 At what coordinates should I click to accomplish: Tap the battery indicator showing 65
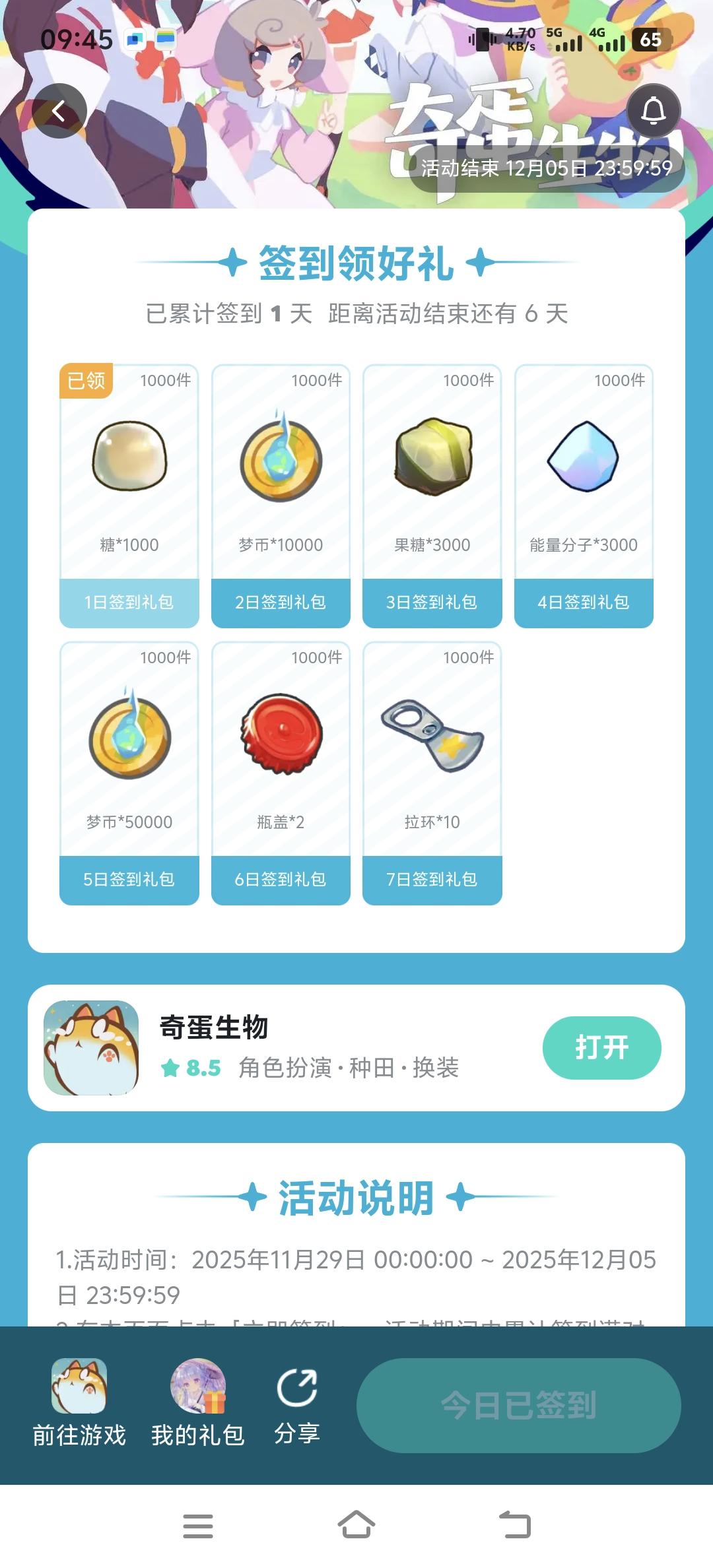point(648,40)
